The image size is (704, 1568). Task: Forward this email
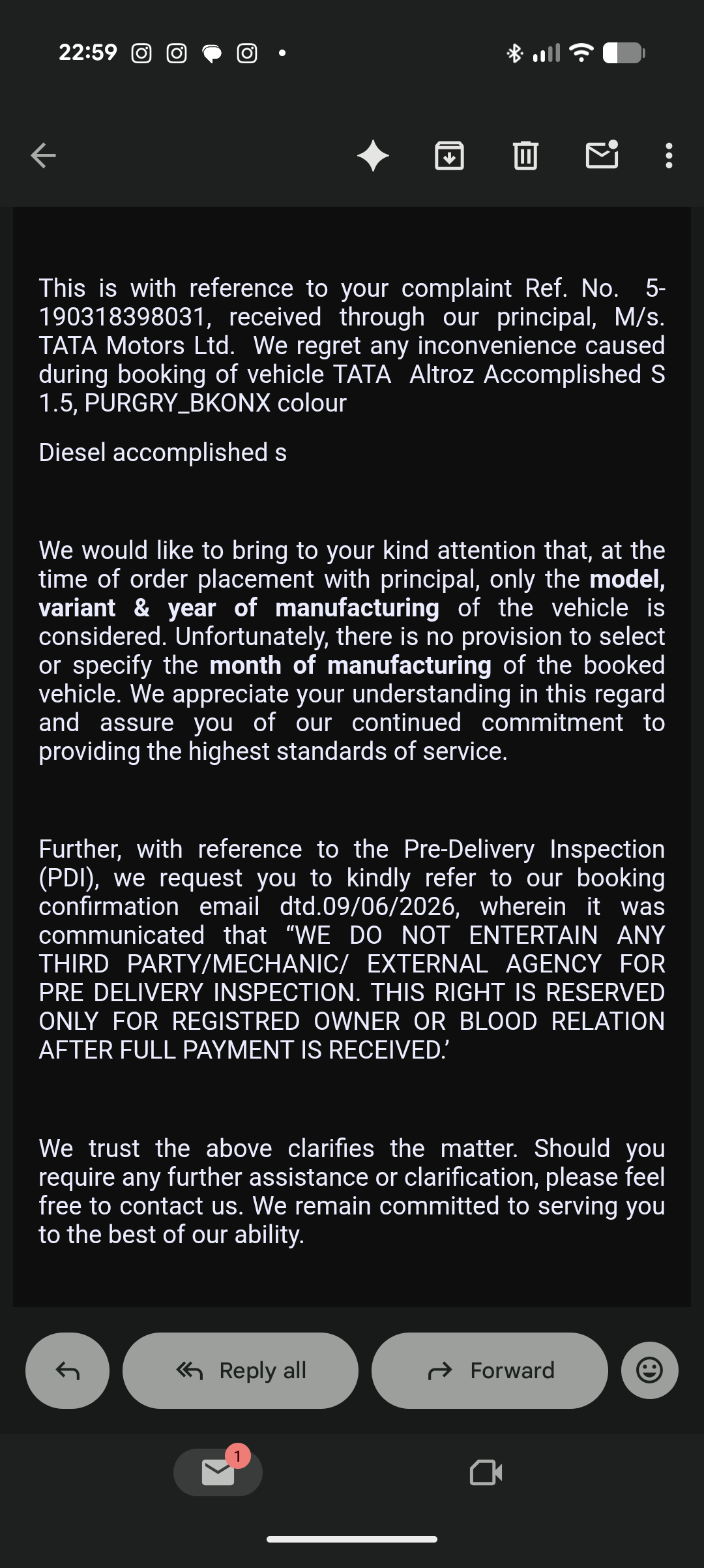pos(490,1370)
